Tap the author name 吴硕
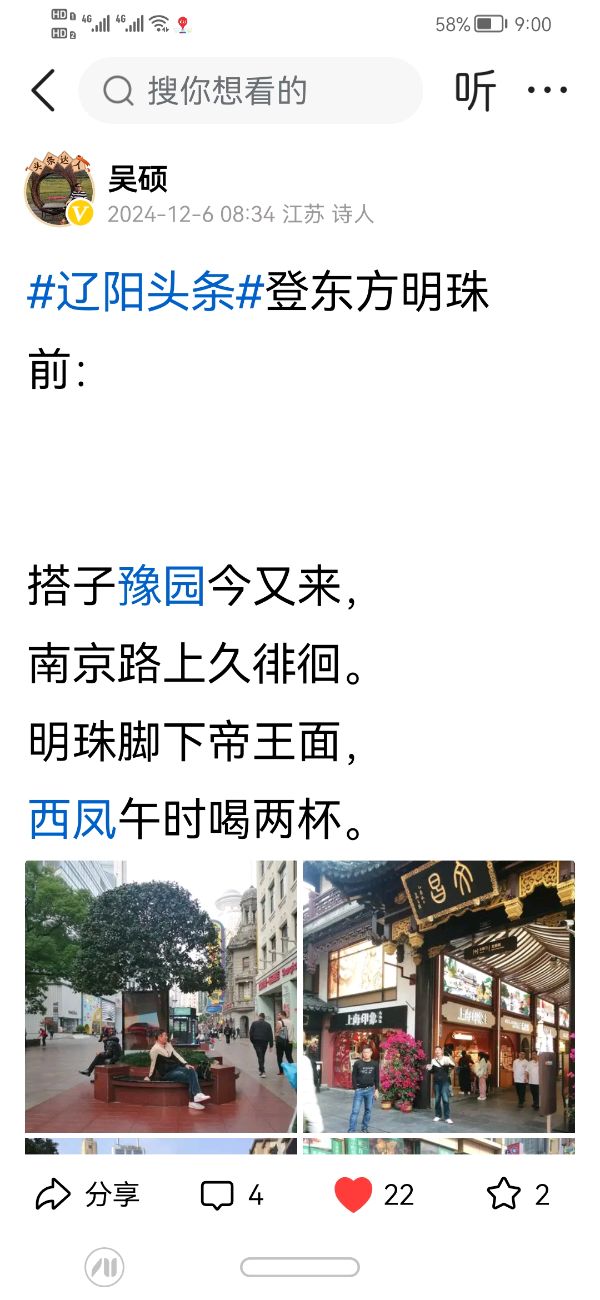Screen dimensions: 600x1300 point(137,179)
